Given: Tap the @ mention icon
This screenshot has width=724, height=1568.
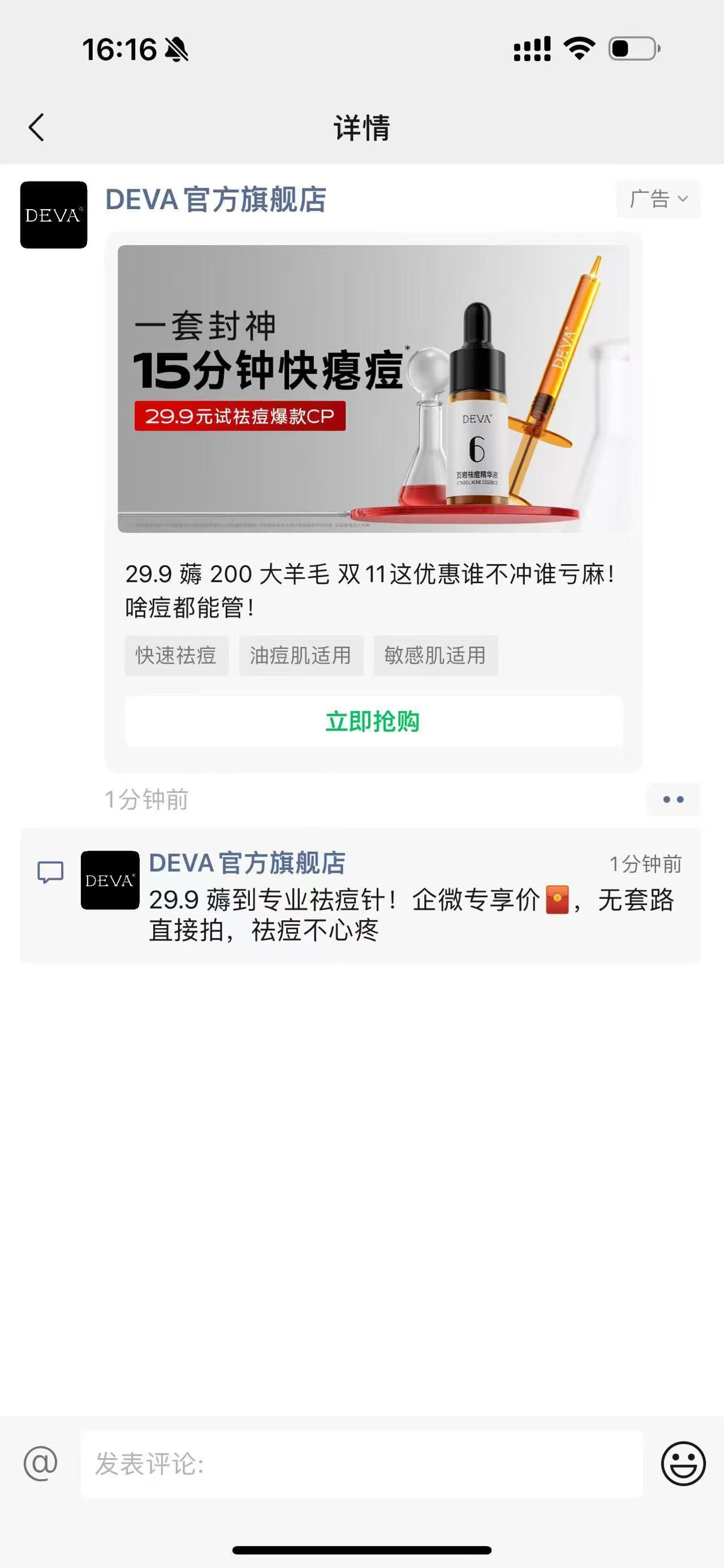Looking at the screenshot, I should coord(40,1463).
